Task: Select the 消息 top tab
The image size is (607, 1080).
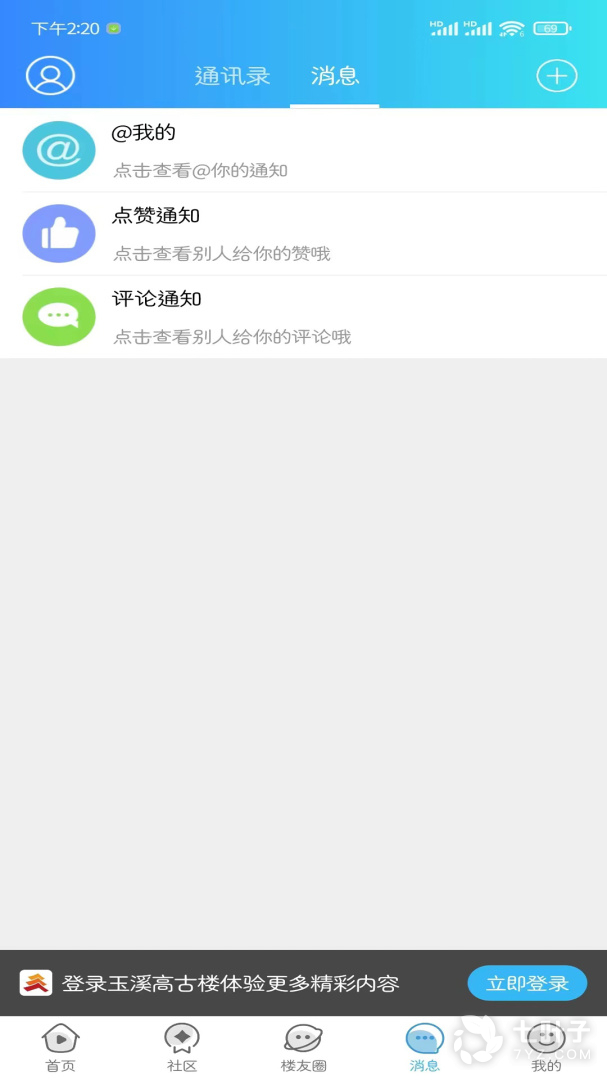Action: 335,76
